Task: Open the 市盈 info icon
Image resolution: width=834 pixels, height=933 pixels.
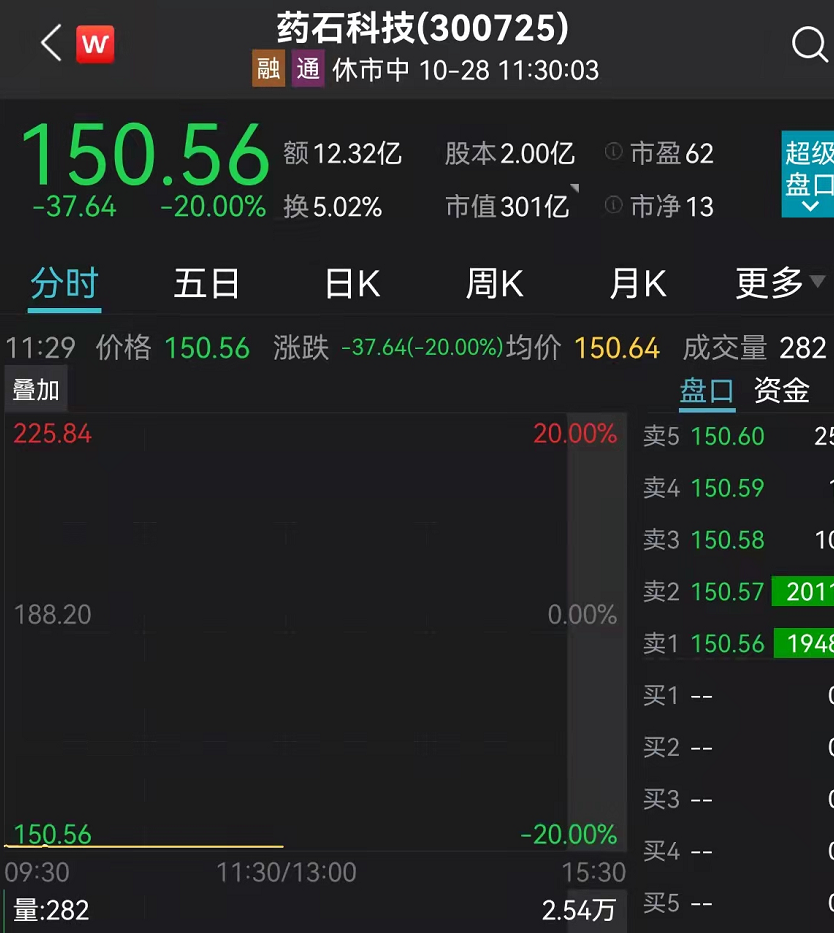Action: click(x=614, y=153)
